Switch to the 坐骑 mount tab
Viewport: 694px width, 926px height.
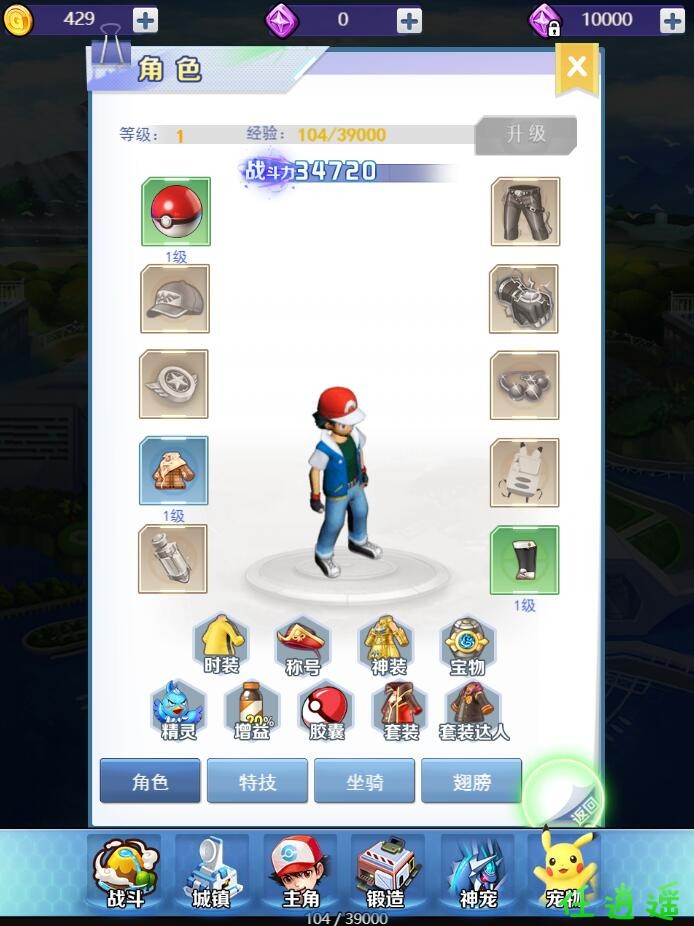coord(364,781)
